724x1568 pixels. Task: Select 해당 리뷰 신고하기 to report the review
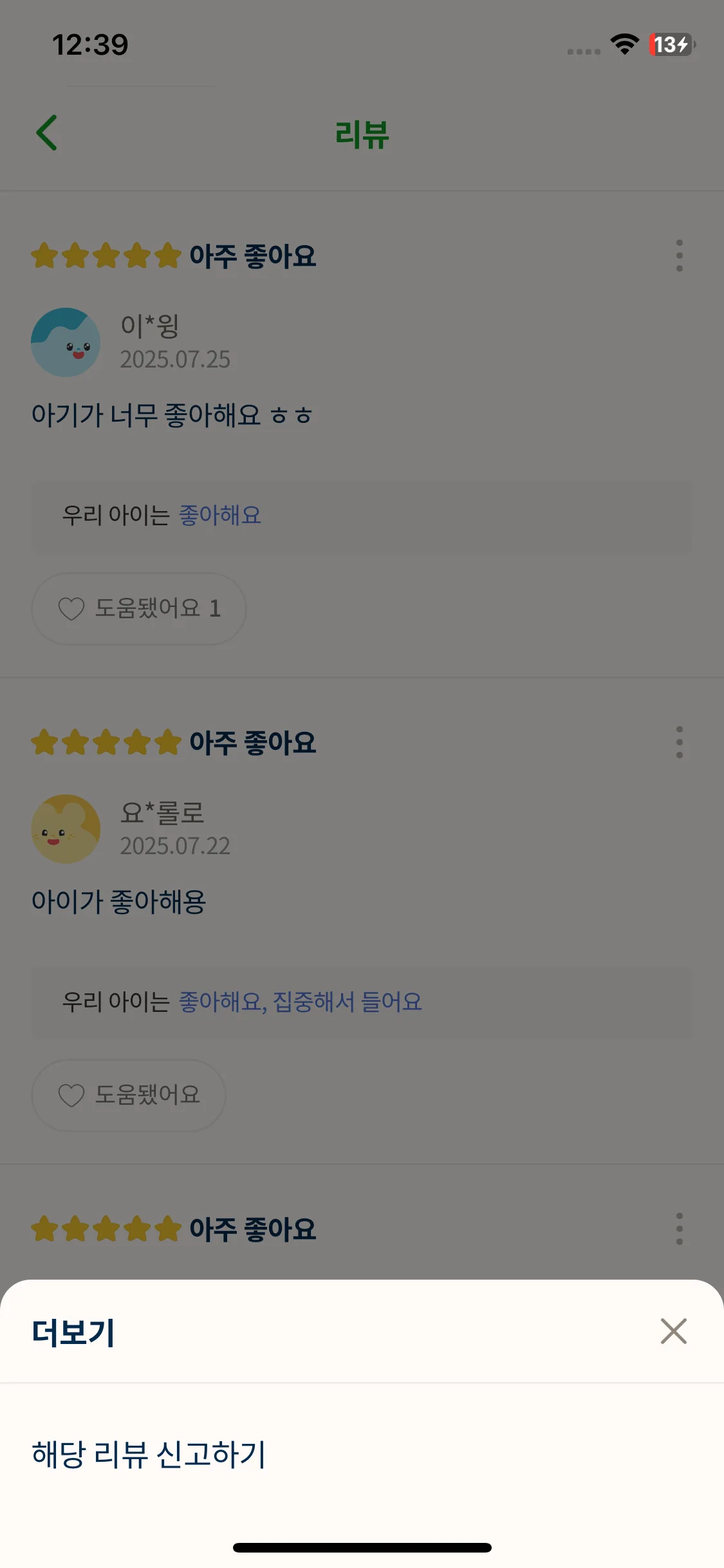(149, 1455)
